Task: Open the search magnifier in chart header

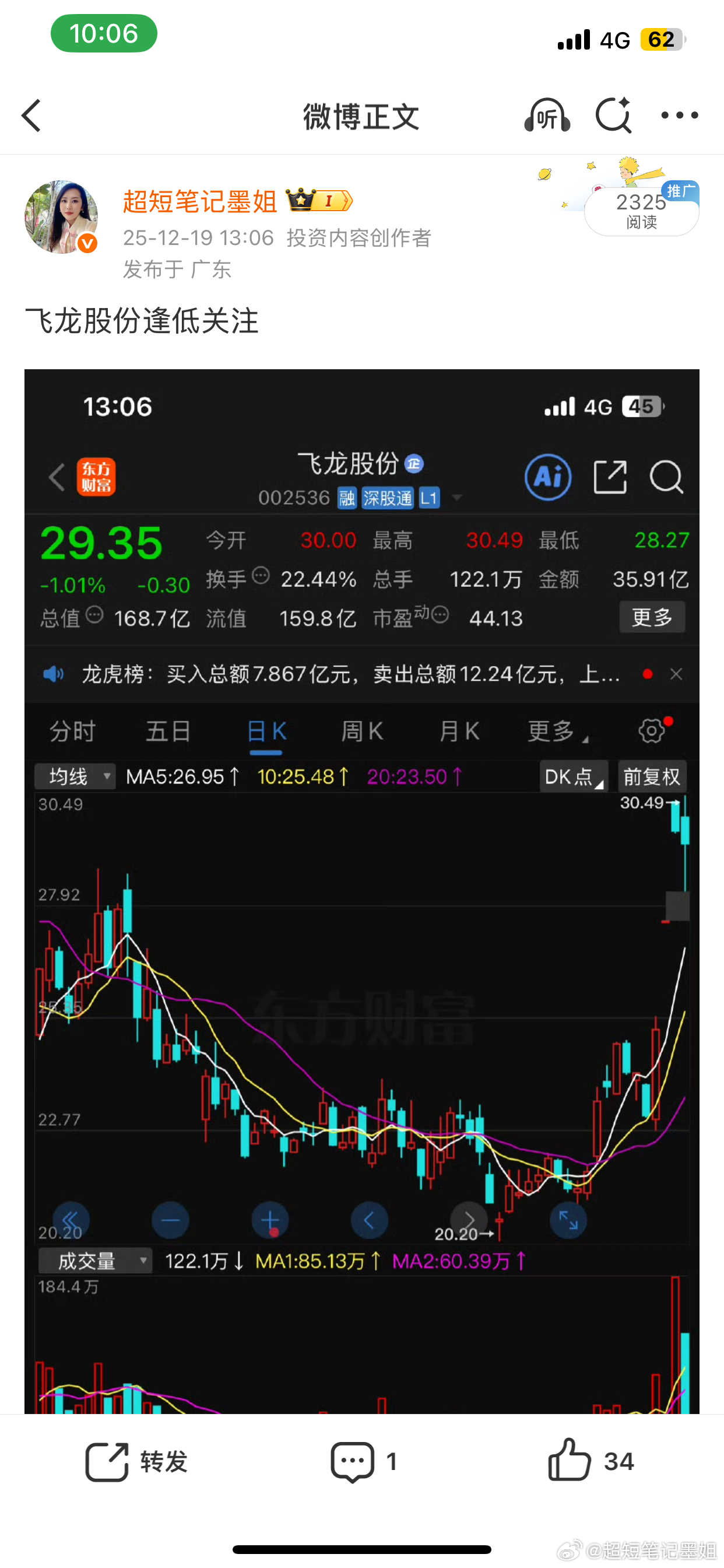Action: [x=666, y=478]
